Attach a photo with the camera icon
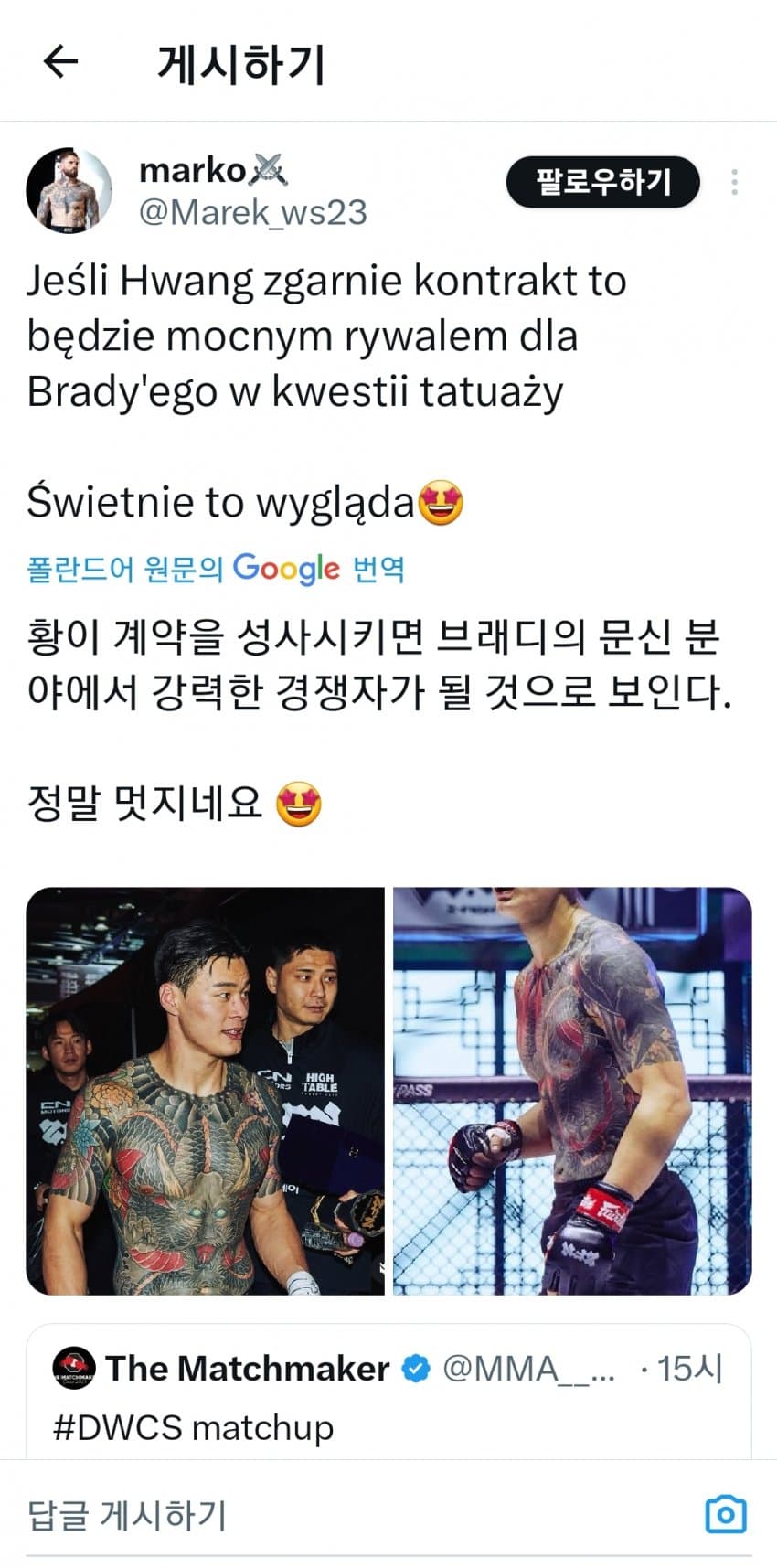This screenshot has height=1568, width=777. [726, 1514]
